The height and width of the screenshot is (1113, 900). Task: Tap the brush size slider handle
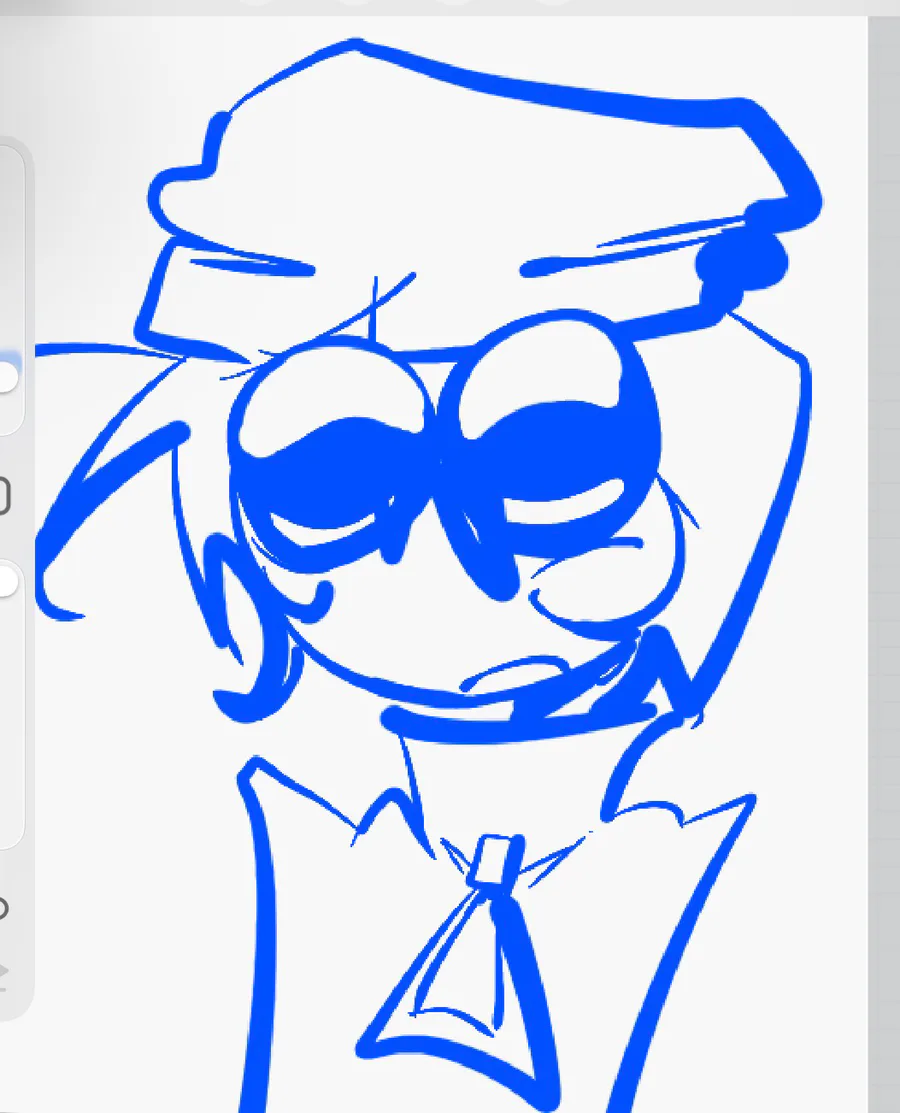[6, 377]
